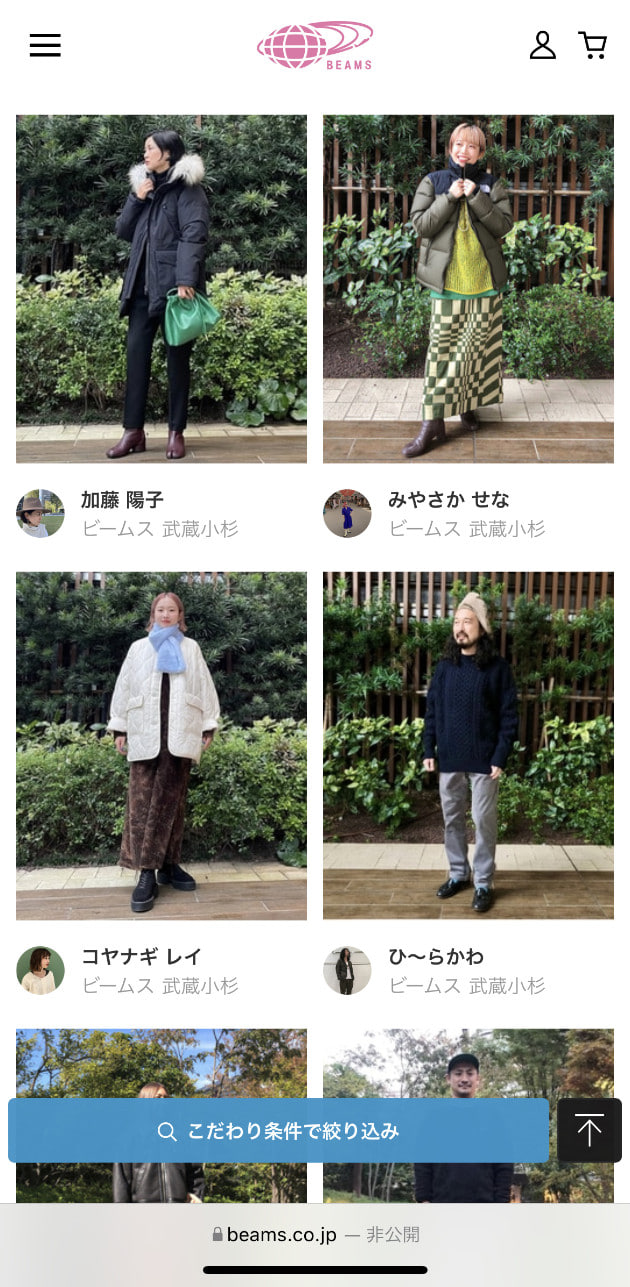
Task: Jump back to top of page
Action: click(x=589, y=1131)
